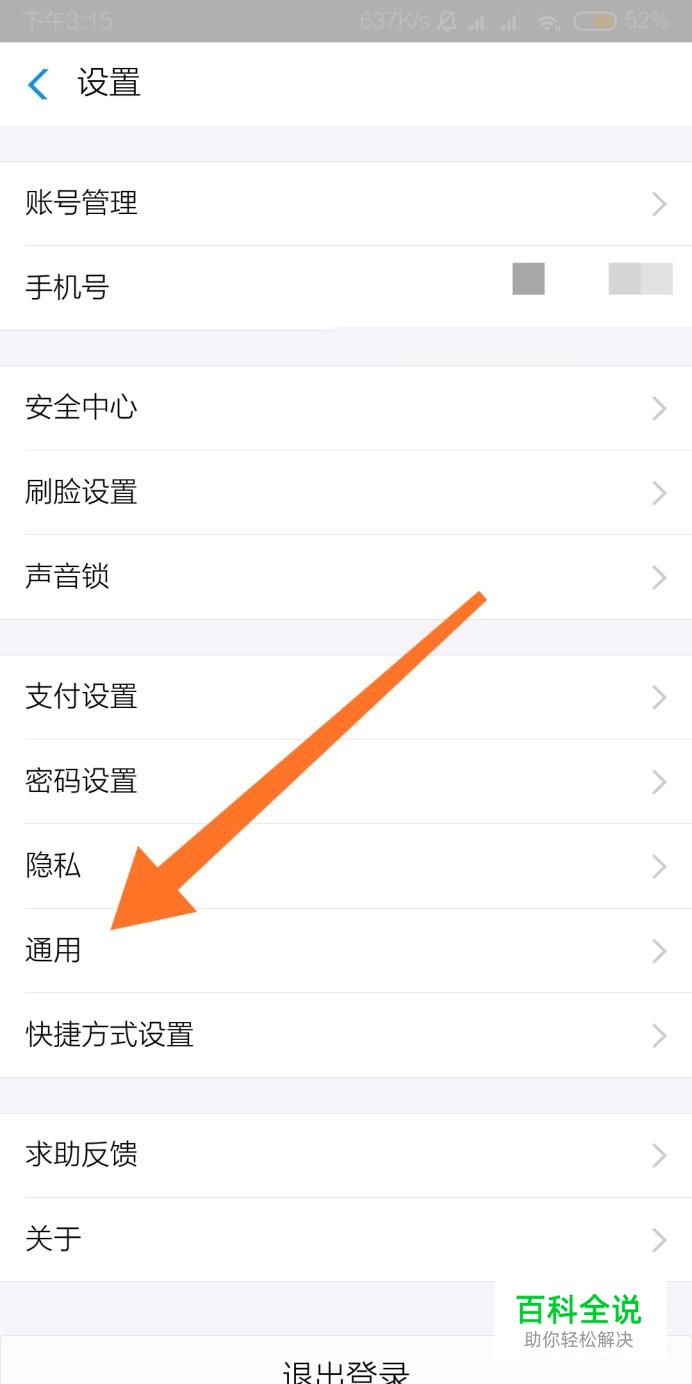Open 快捷方式设置
692x1384 pixels.
coord(345,1035)
